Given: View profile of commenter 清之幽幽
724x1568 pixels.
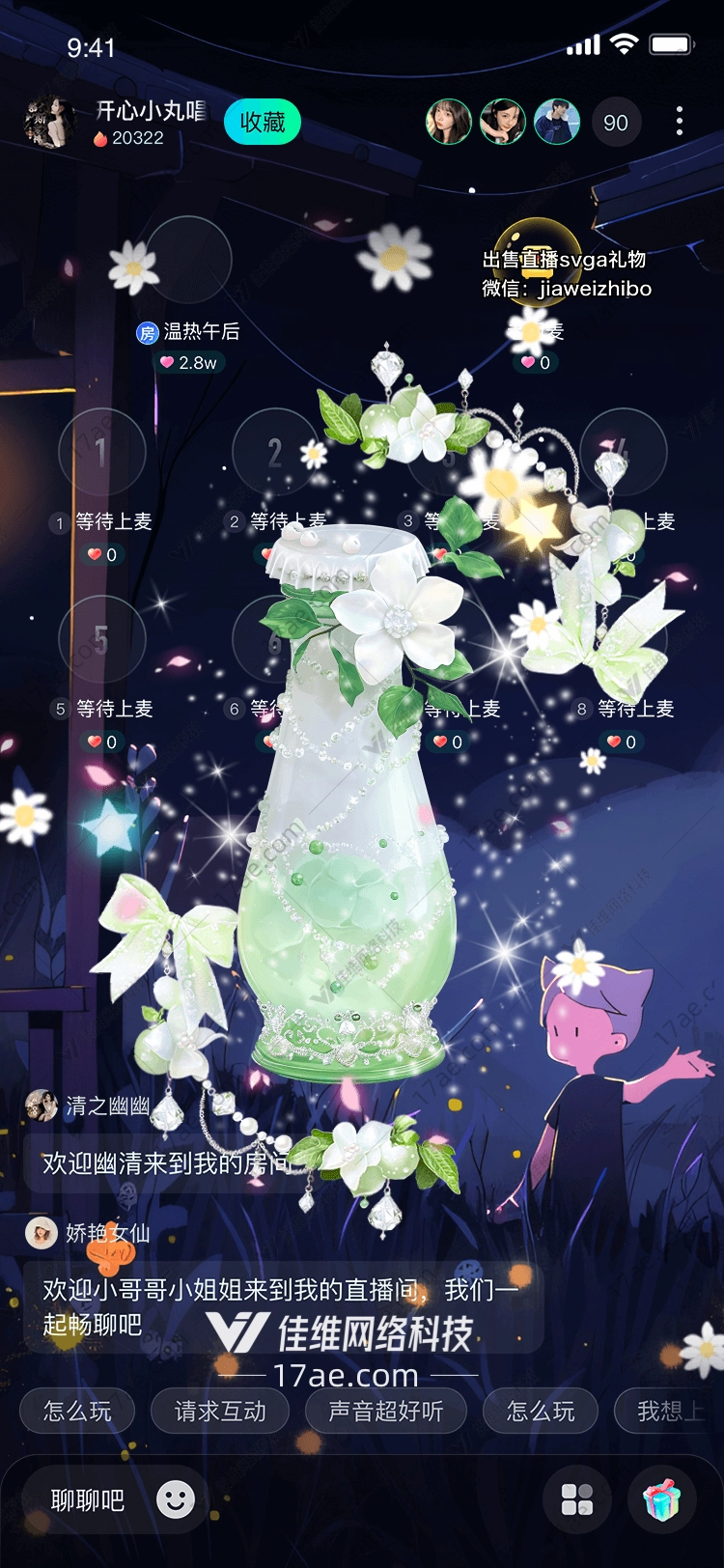Looking at the screenshot, I should 42,1106.
